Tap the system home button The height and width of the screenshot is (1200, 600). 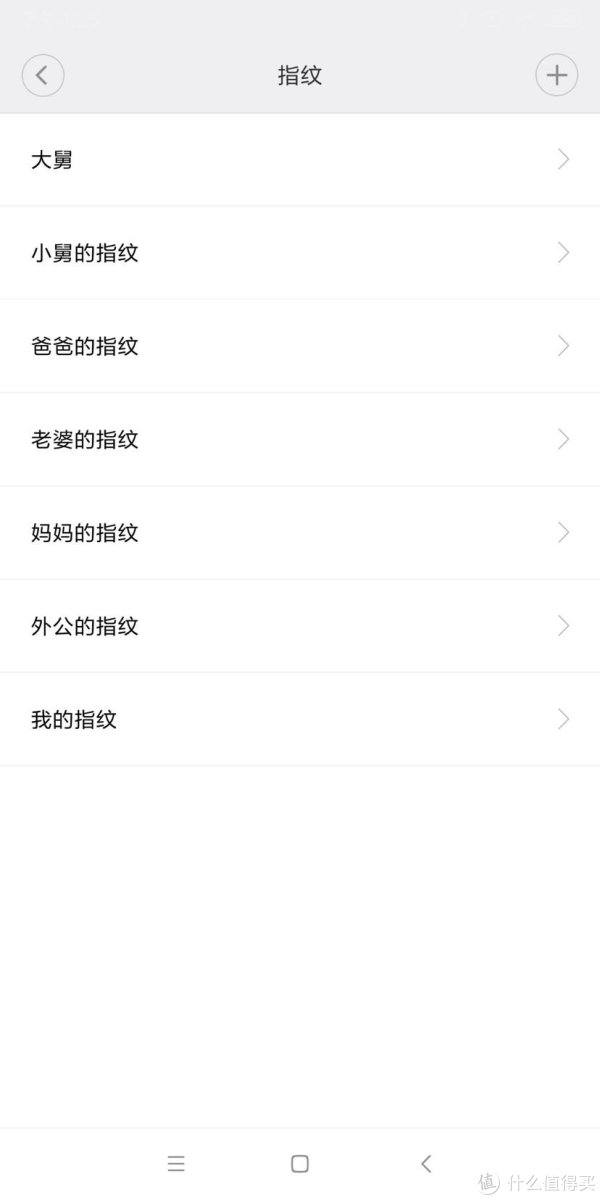[x=299, y=1163]
